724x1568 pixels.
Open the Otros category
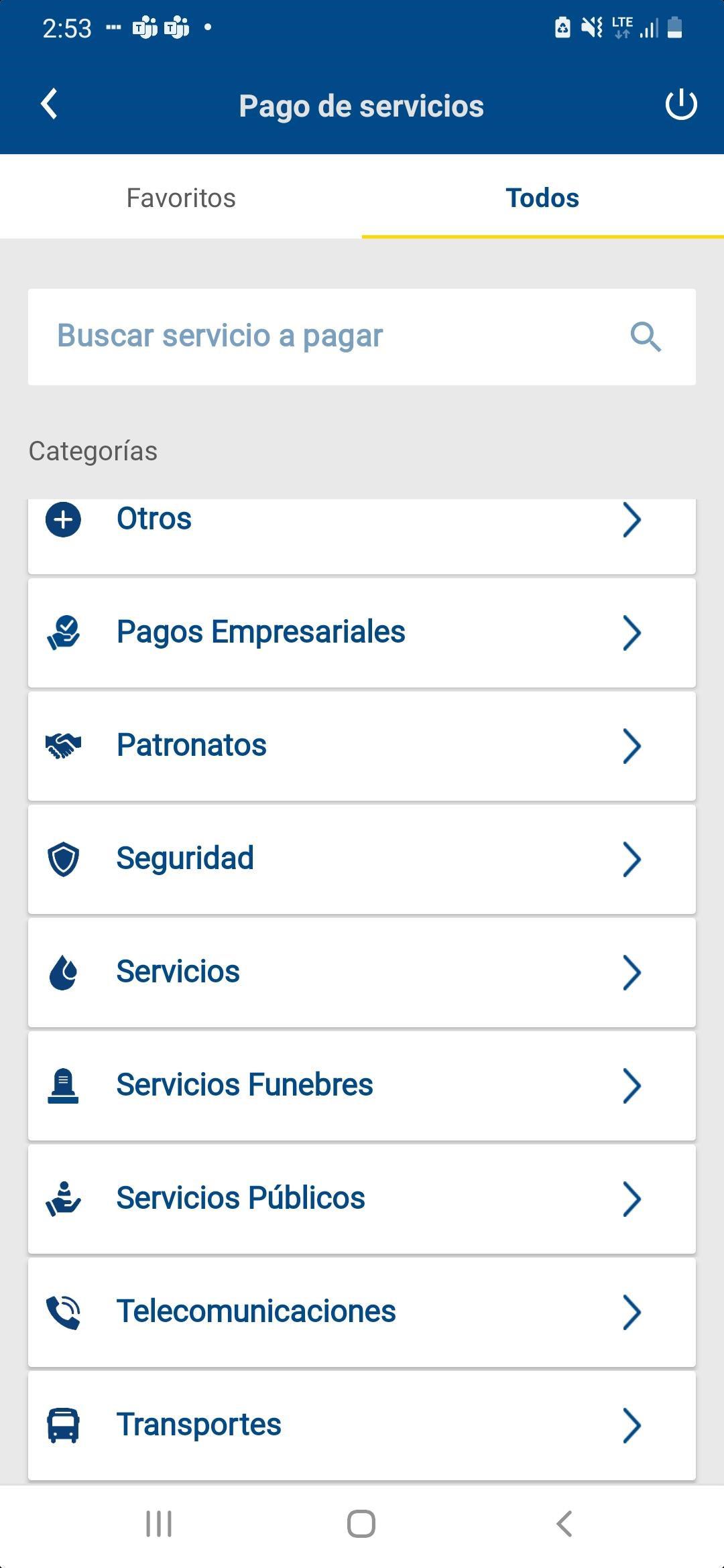[x=362, y=536]
